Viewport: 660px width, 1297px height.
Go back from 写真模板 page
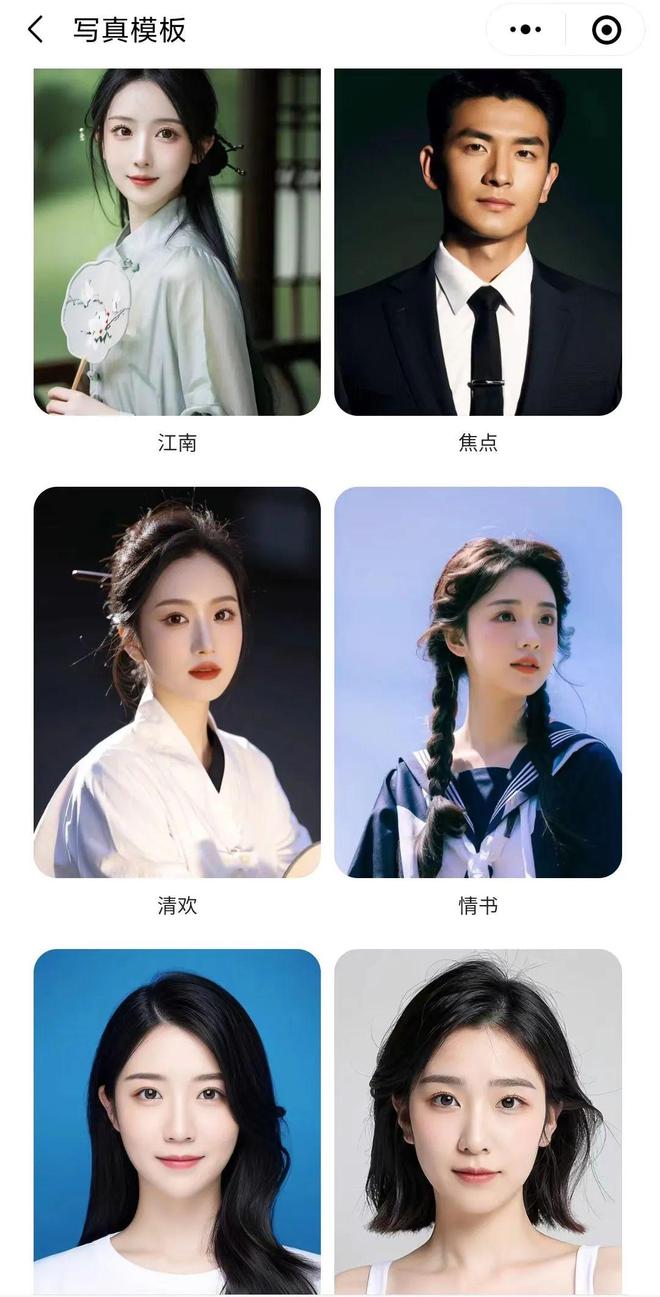(x=36, y=30)
